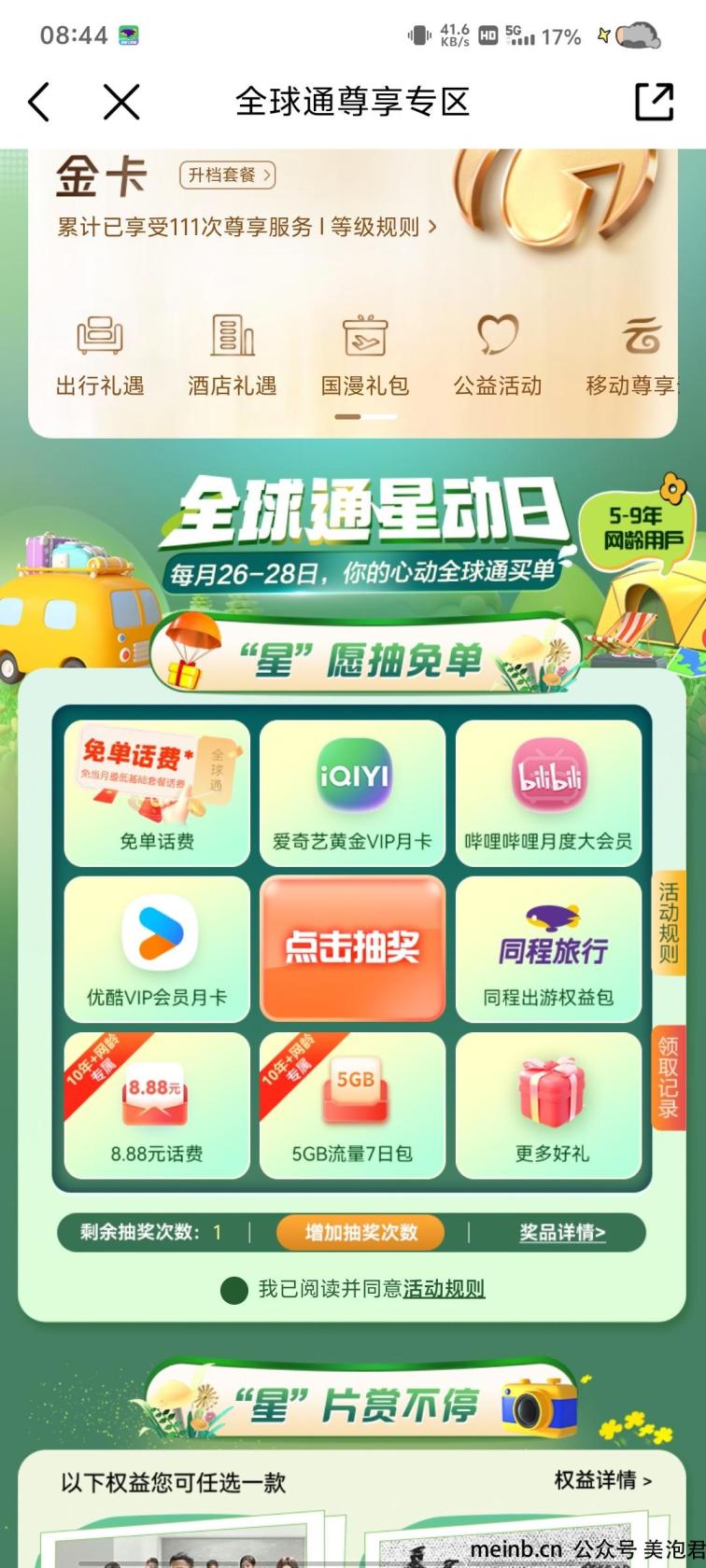The image size is (706, 1568).
Task: Open 酒店礼遇 hotel benefits
Action: [x=232, y=356]
